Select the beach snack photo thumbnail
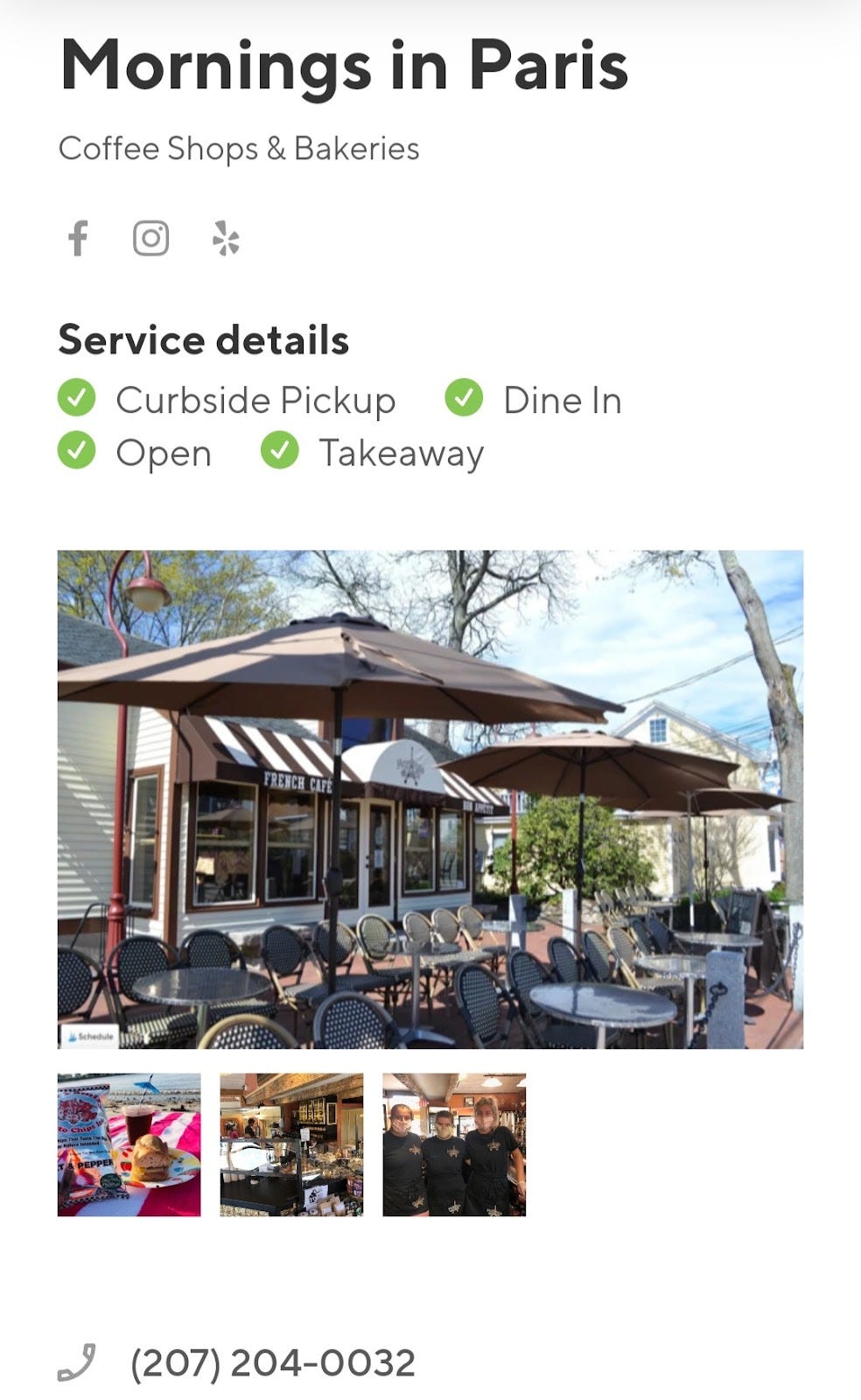Image resolution: width=861 pixels, height=1400 pixels. pyautogui.click(x=129, y=1144)
